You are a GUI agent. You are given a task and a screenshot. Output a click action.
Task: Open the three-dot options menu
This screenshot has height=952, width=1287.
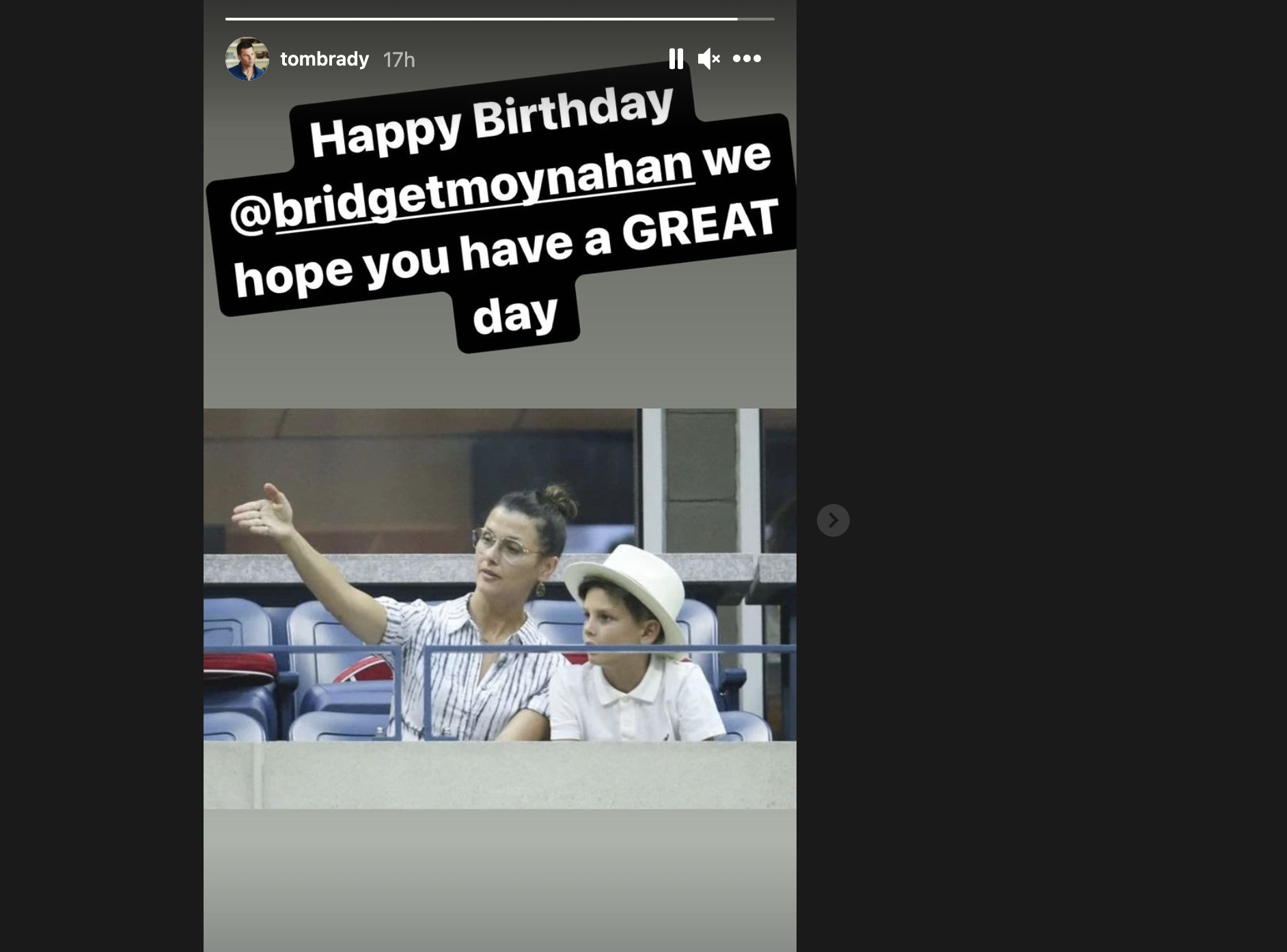(x=747, y=59)
